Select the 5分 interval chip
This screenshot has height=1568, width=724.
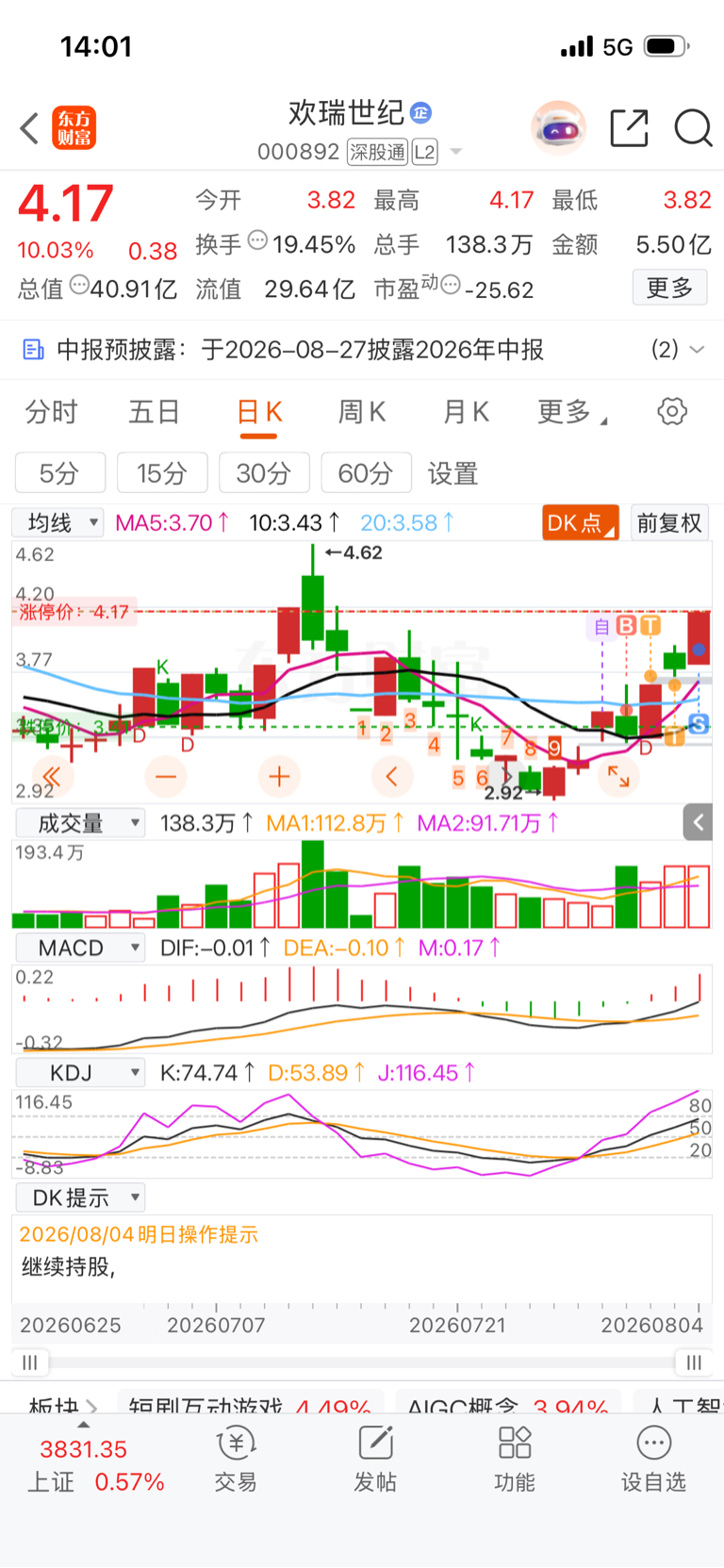point(59,472)
